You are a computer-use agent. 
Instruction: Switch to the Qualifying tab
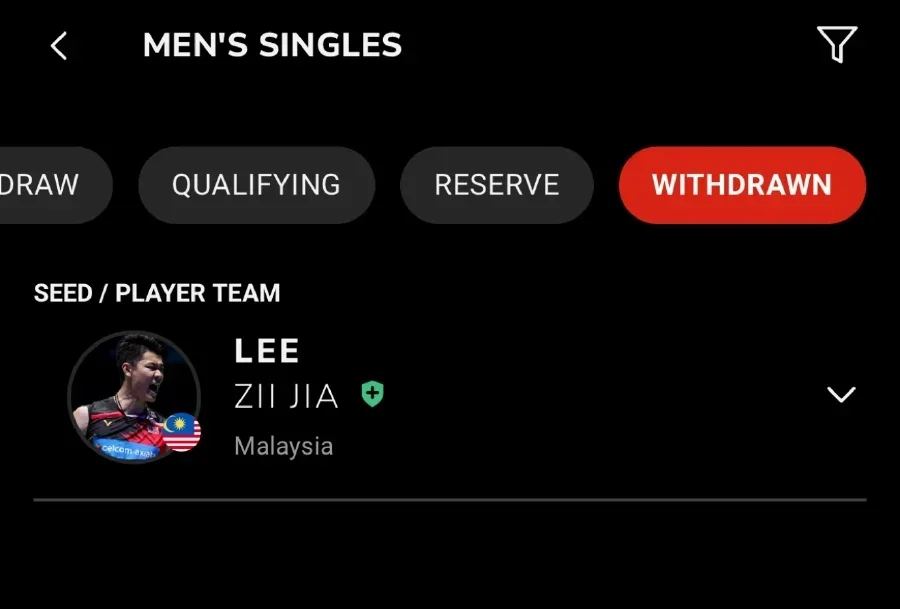[256, 185]
